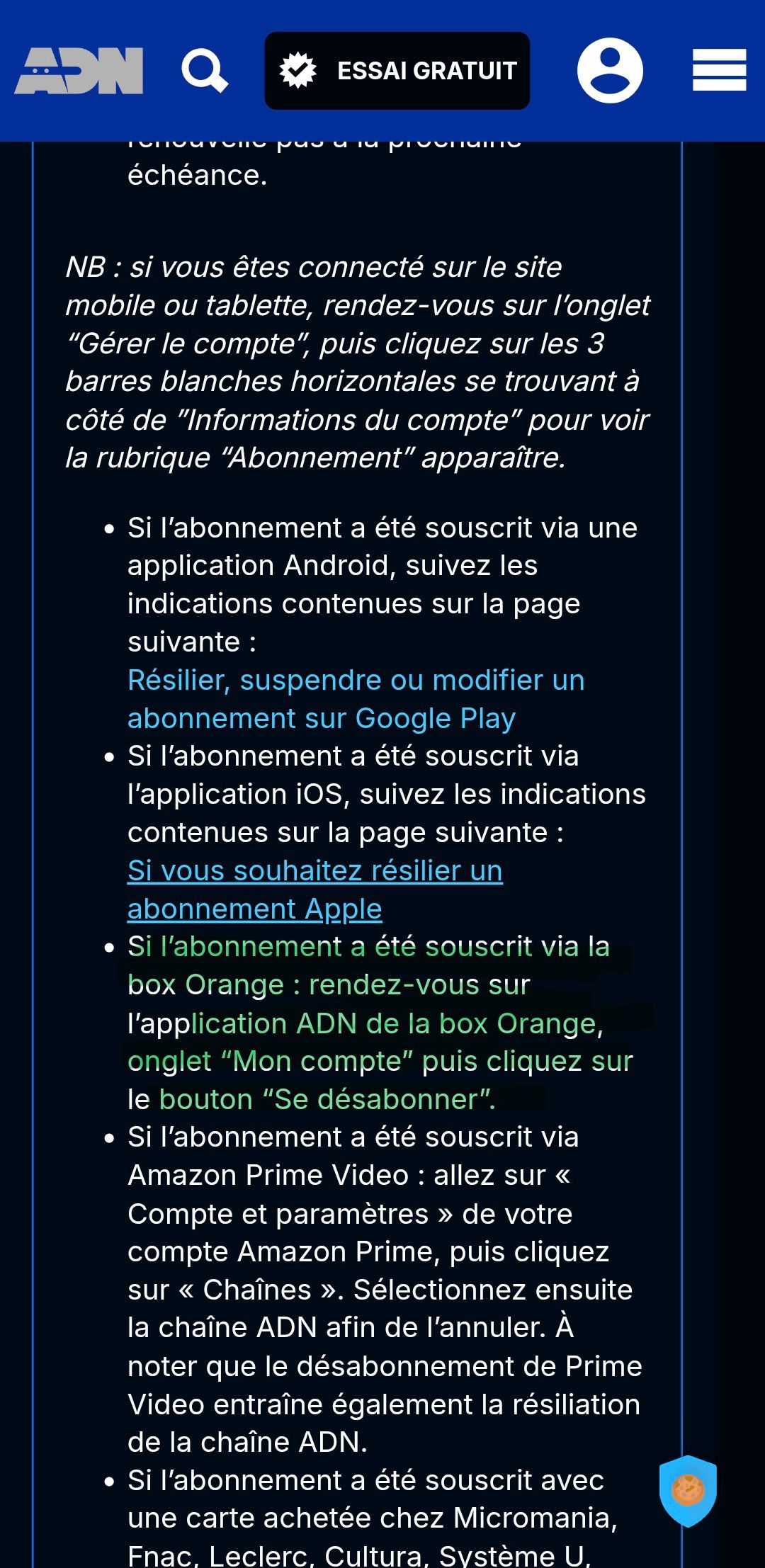Screen dimensions: 765x1568
Task: Follow the Apple subscription cancellation link
Action: coord(315,890)
